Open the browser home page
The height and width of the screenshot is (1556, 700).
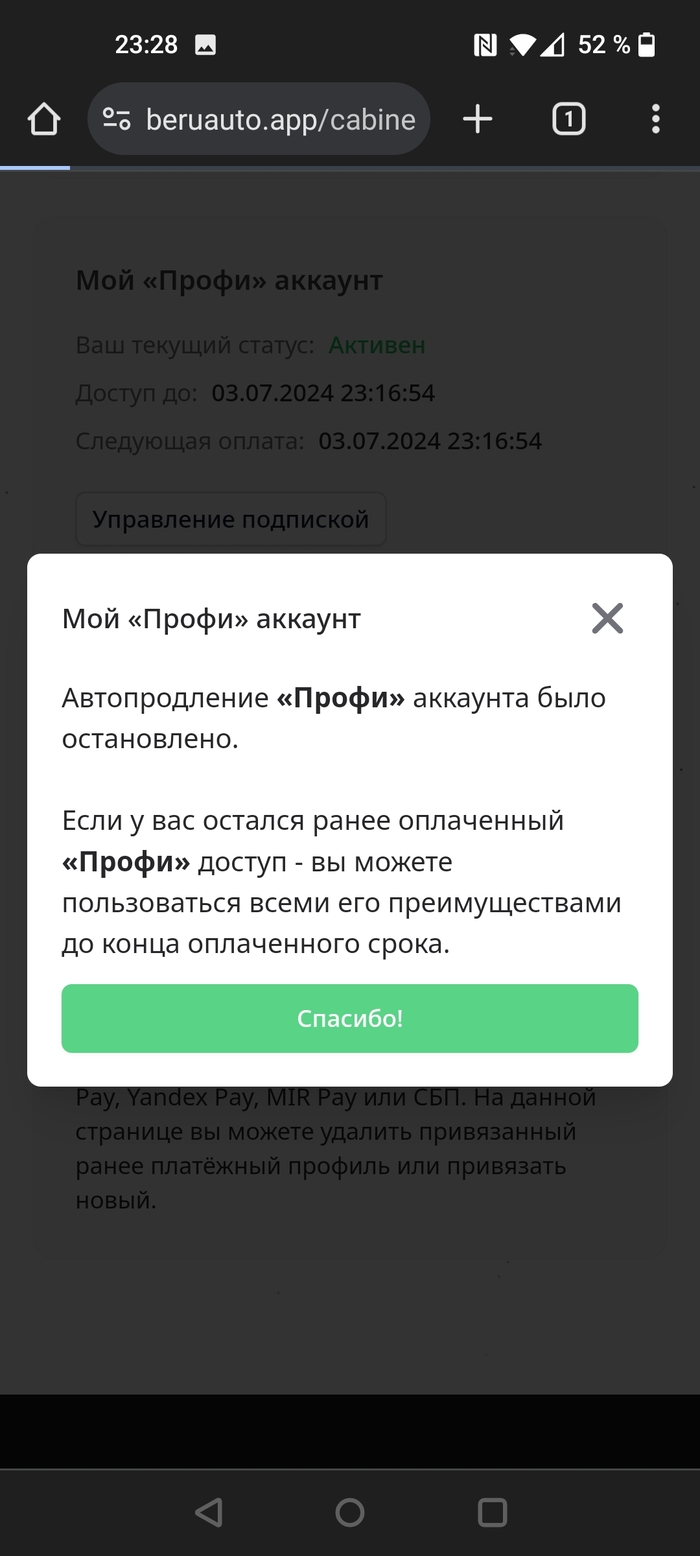pyautogui.click(x=44, y=119)
